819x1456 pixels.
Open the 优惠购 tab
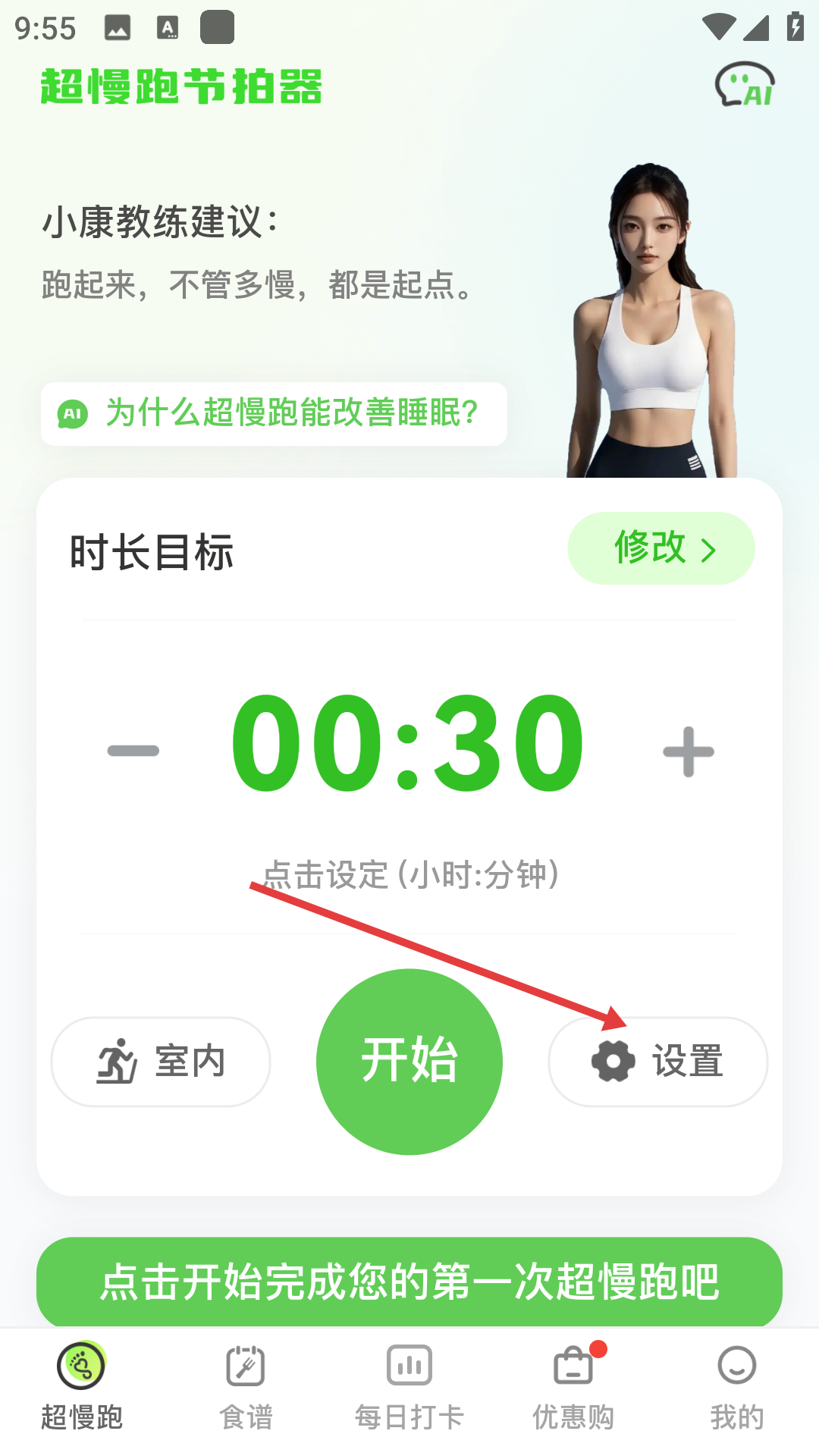(x=573, y=1386)
